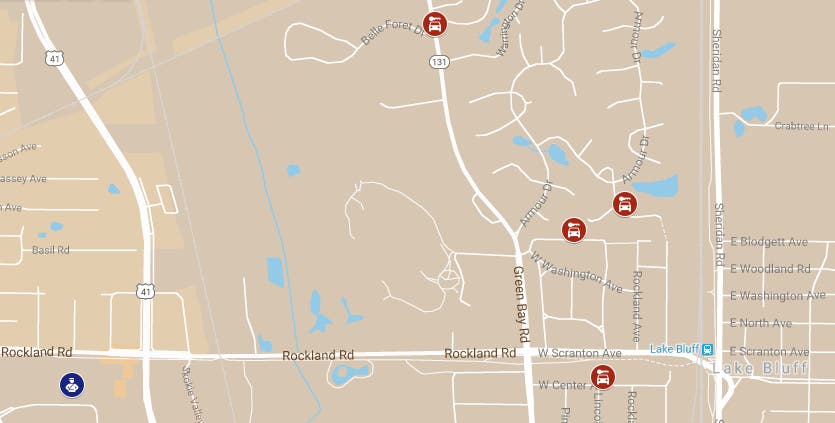Open the vehicle theft marker near Belle Foret Dr

point(435,23)
